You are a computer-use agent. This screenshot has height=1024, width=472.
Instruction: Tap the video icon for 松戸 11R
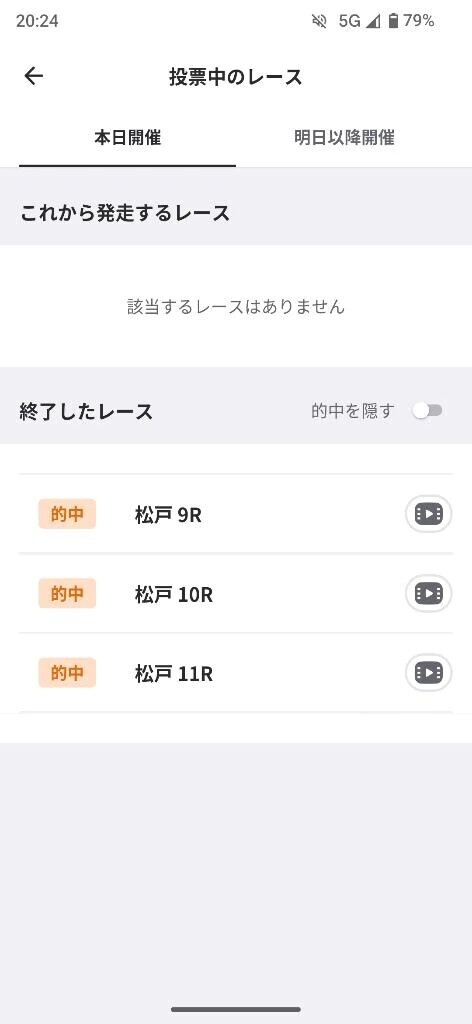coord(428,673)
